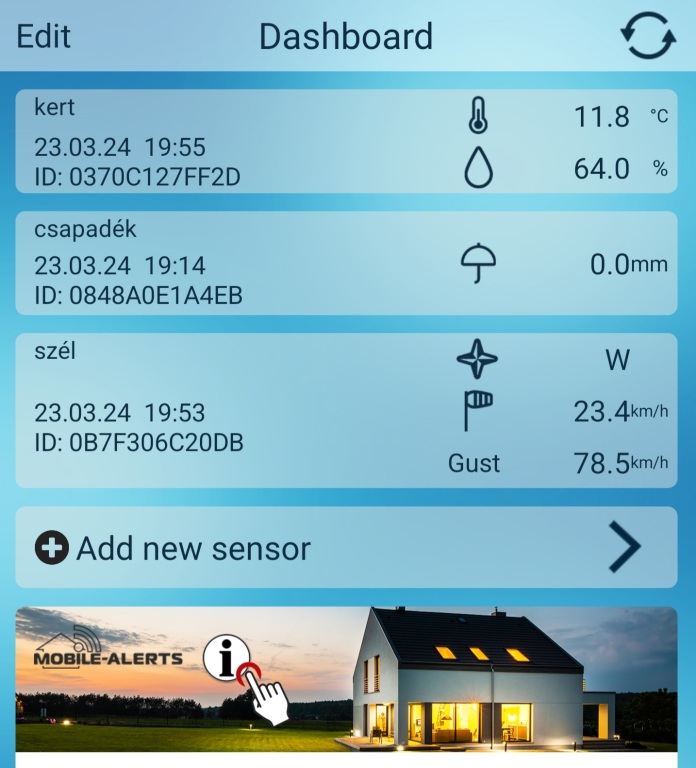Image resolution: width=696 pixels, height=768 pixels.
Task: Open the kert temperature sensor
Action: click(346, 142)
